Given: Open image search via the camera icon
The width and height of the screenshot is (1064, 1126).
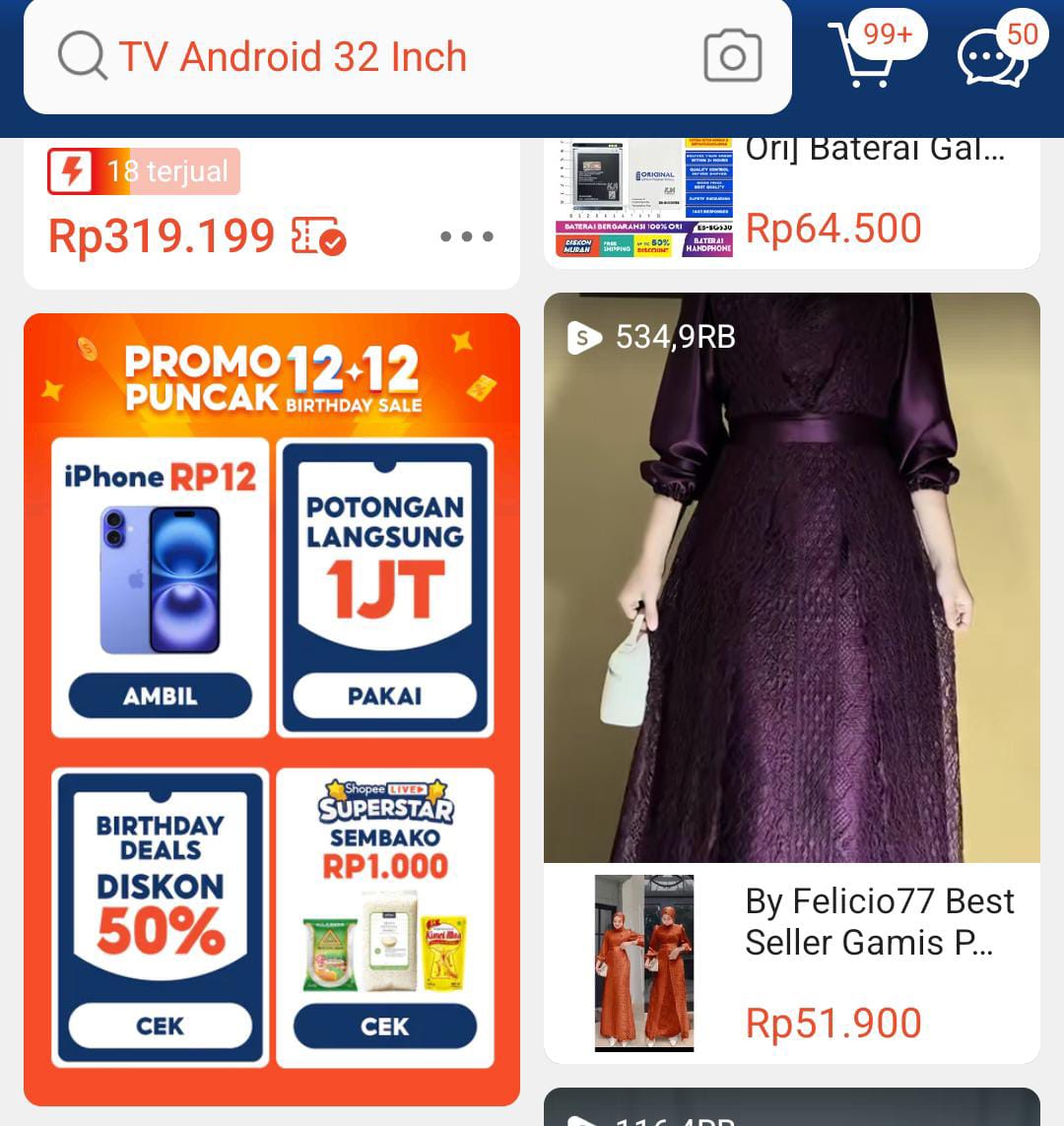Looking at the screenshot, I should pos(732,56).
